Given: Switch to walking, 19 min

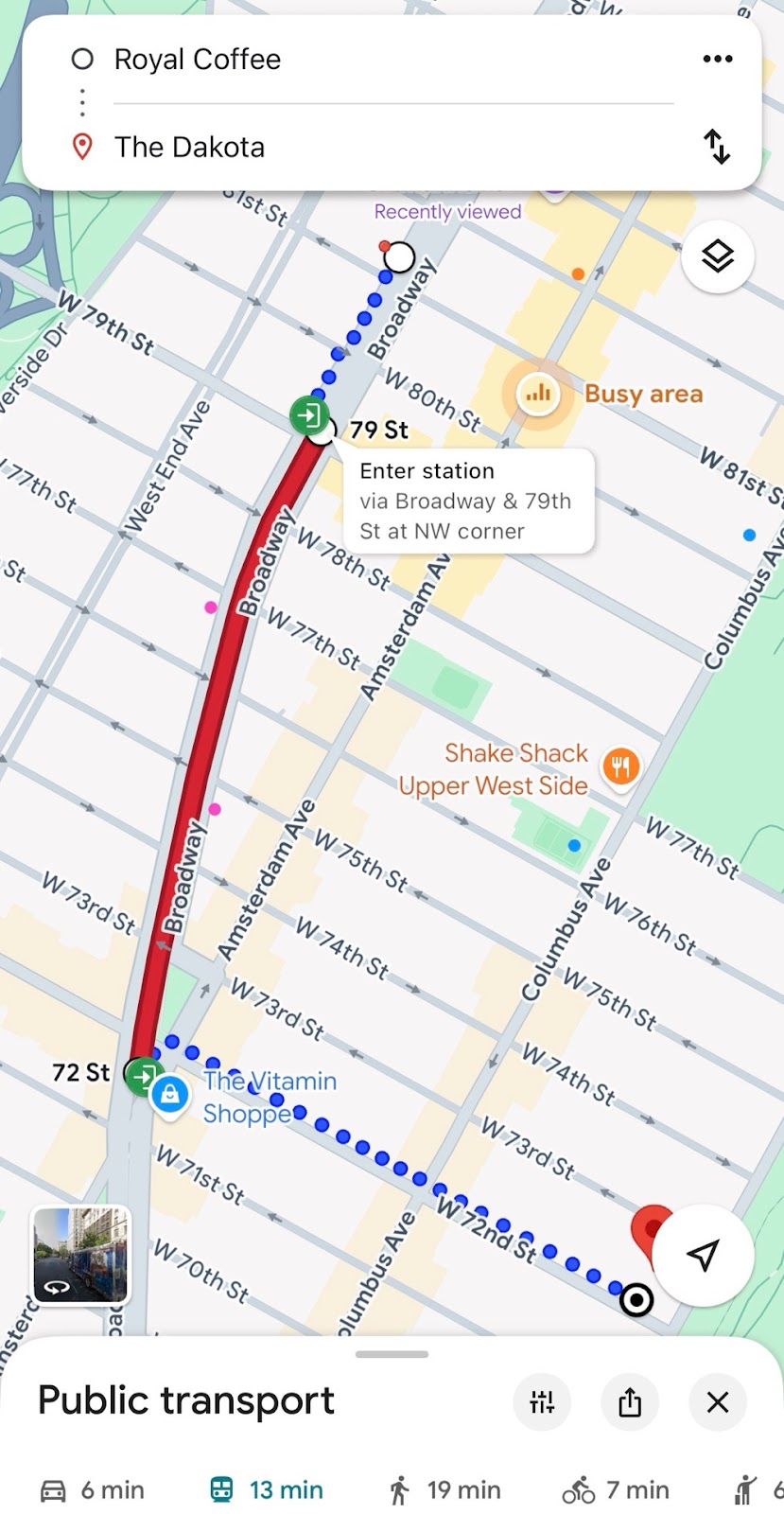Looking at the screenshot, I should coord(444,1490).
